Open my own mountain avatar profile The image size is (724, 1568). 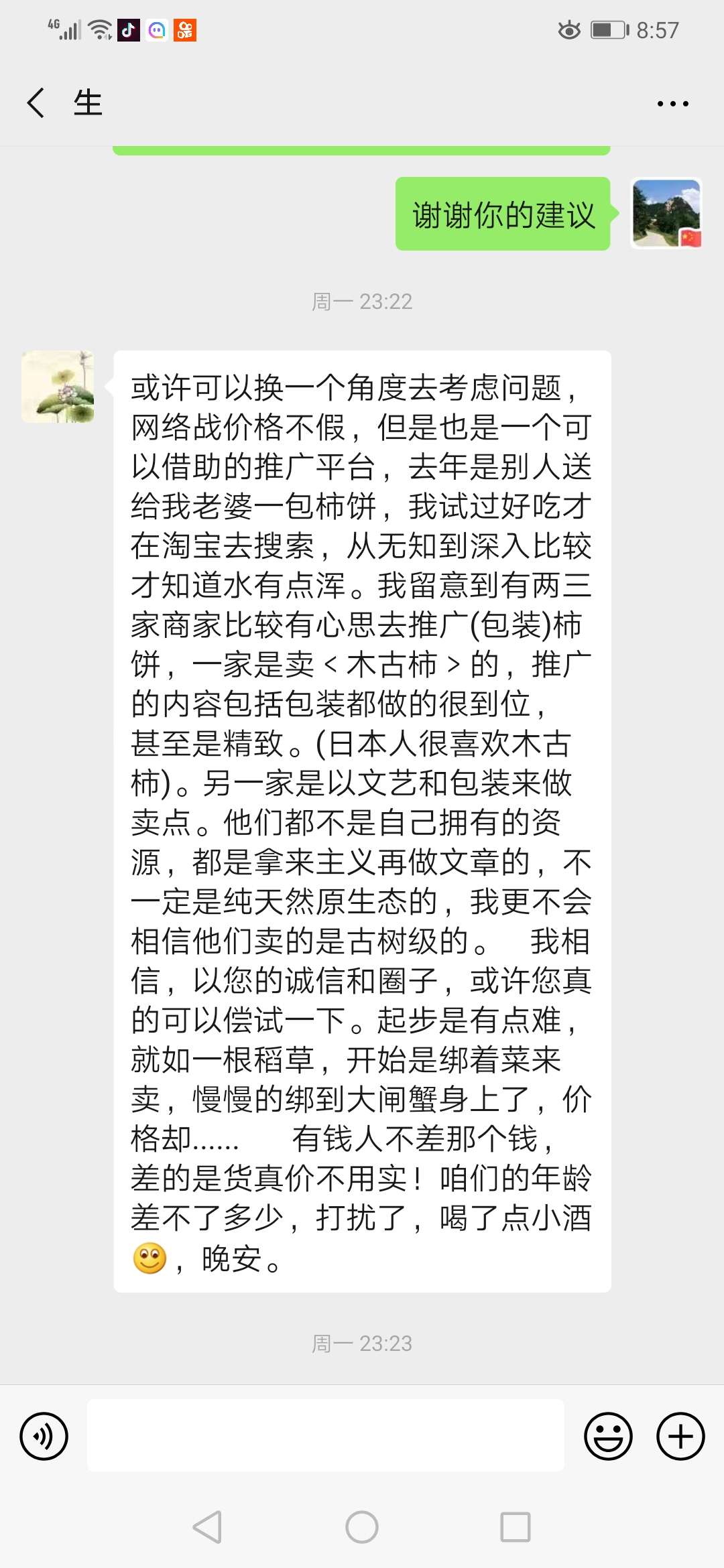(666, 213)
